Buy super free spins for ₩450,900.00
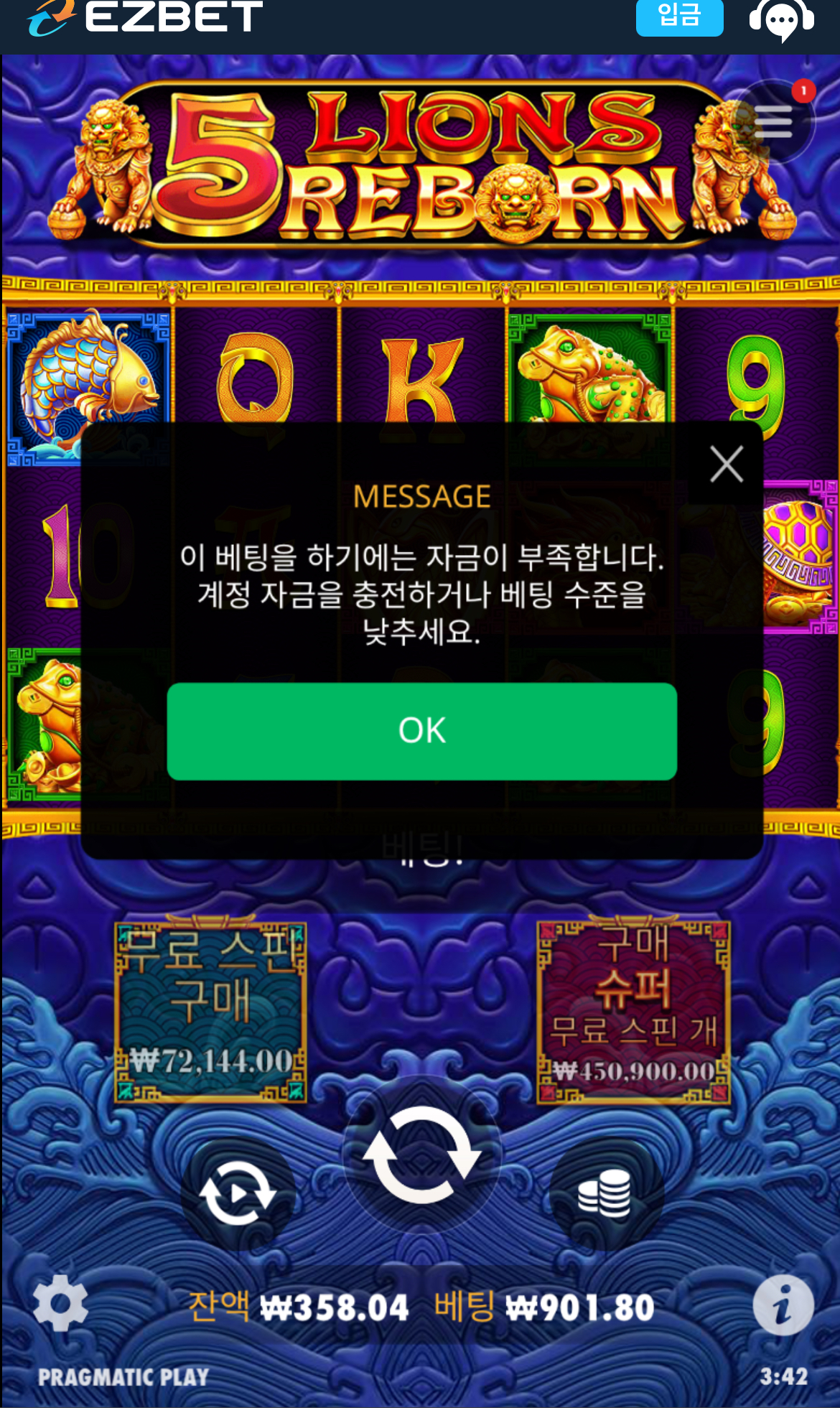 633,1012
